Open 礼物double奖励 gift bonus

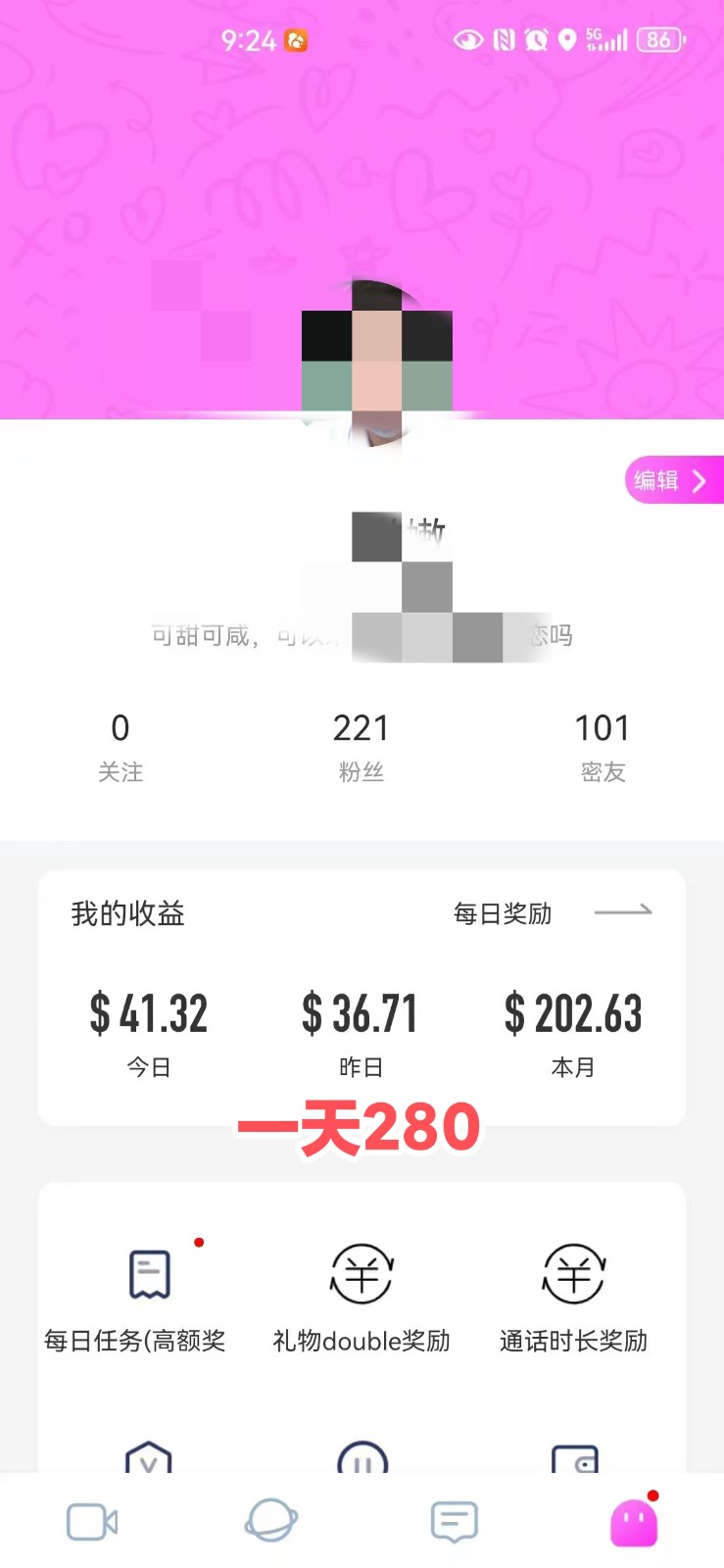(362, 1296)
